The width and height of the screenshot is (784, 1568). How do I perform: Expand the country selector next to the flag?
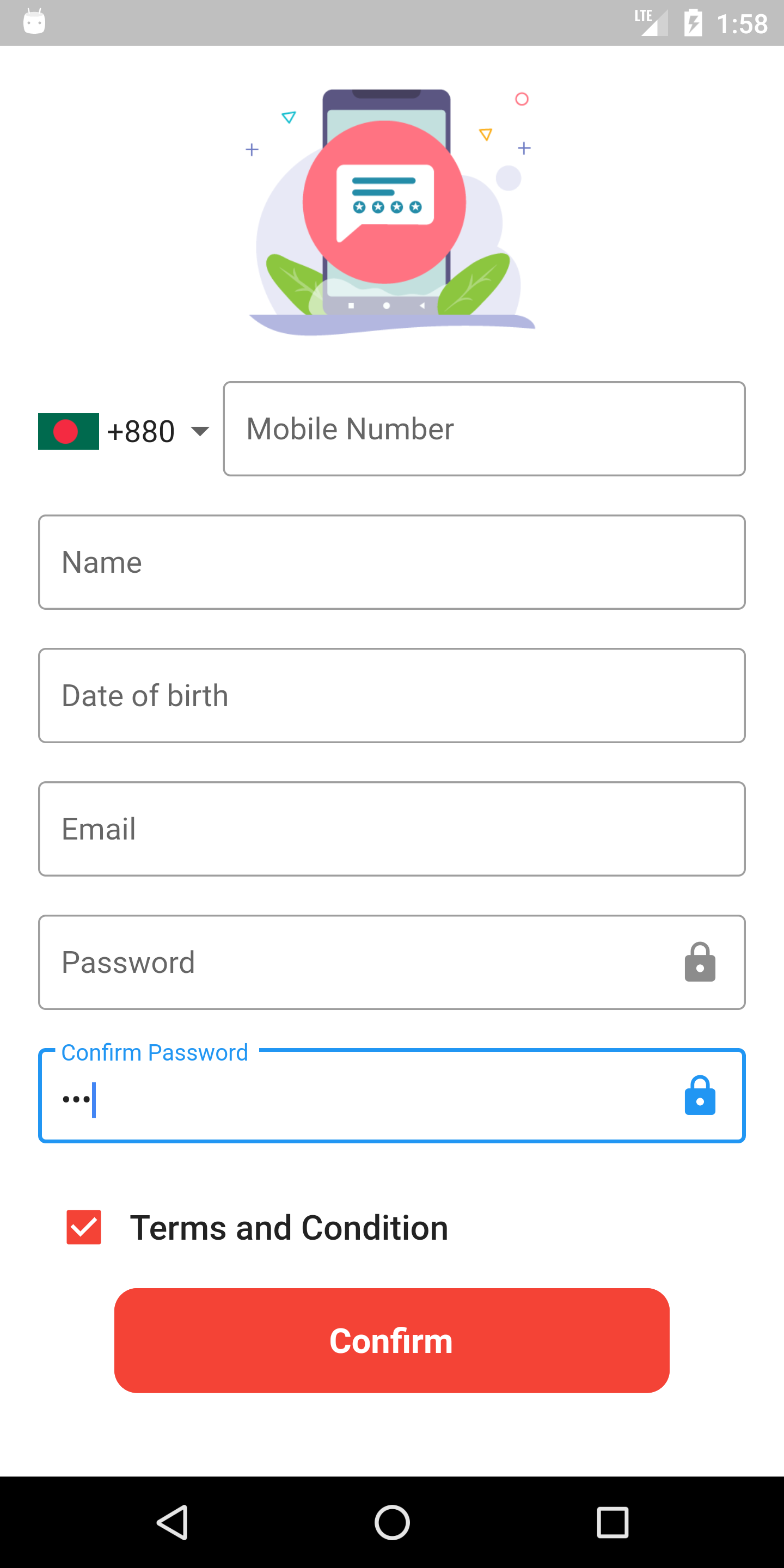coord(201,430)
